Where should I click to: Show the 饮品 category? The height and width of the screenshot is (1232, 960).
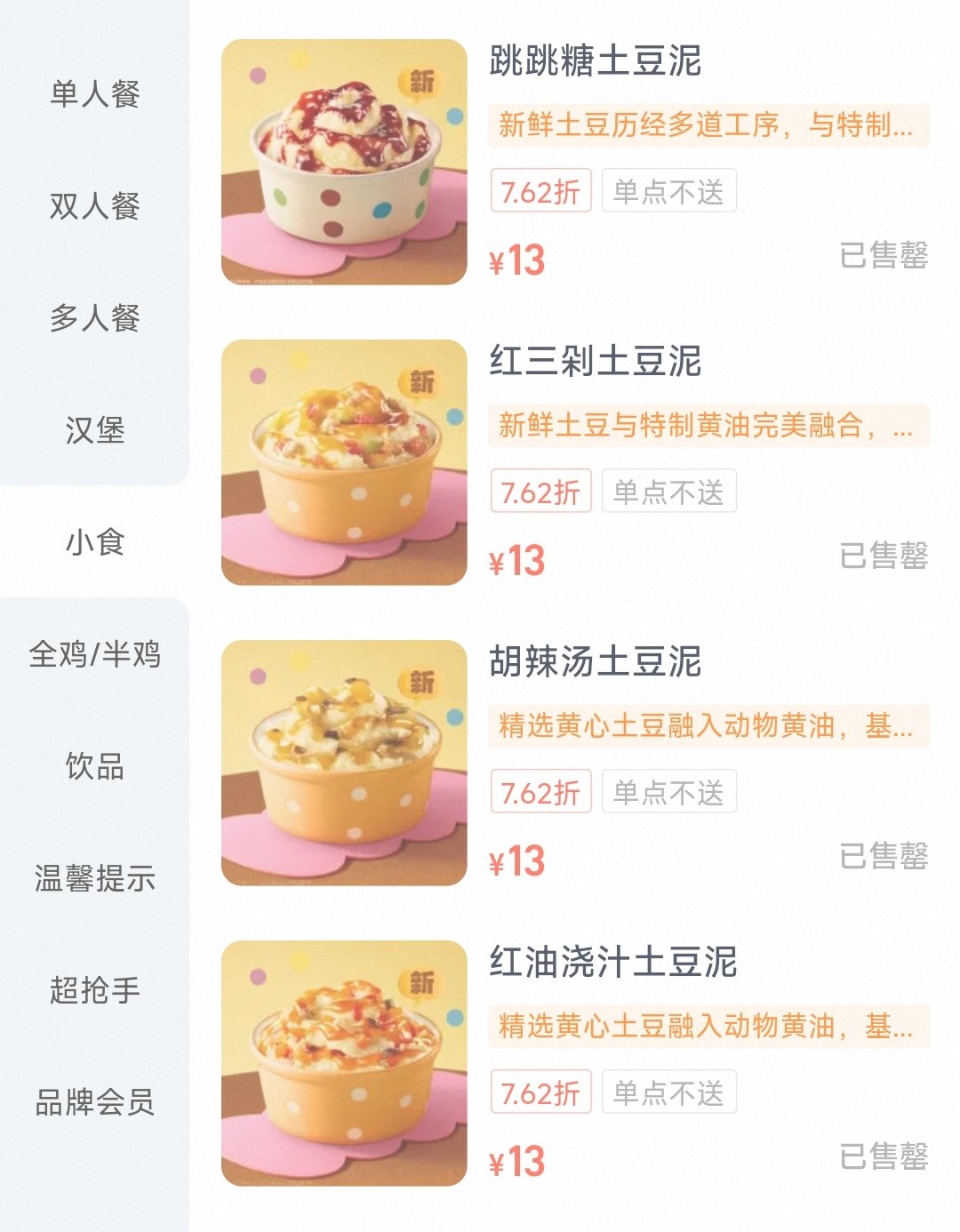pyautogui.click(x=94, y=766)
